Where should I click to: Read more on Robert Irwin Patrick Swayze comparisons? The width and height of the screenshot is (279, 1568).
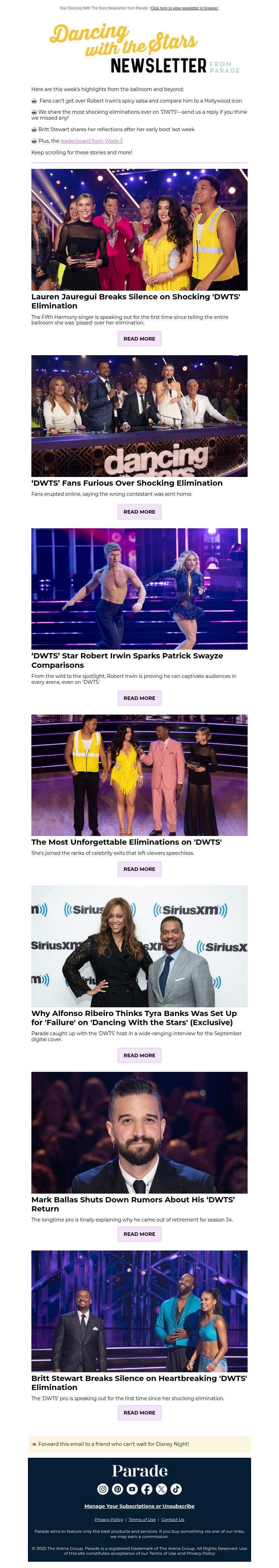(x=139, y=697)
